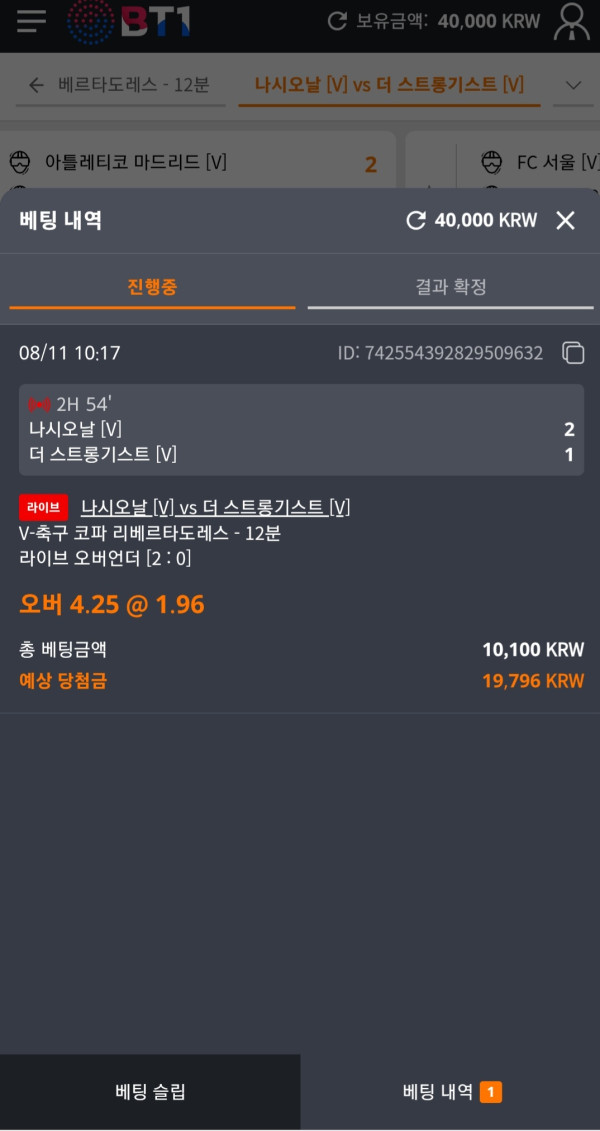Close the 베팅 내역 panel
The image size is (600, 1131).
565,221
